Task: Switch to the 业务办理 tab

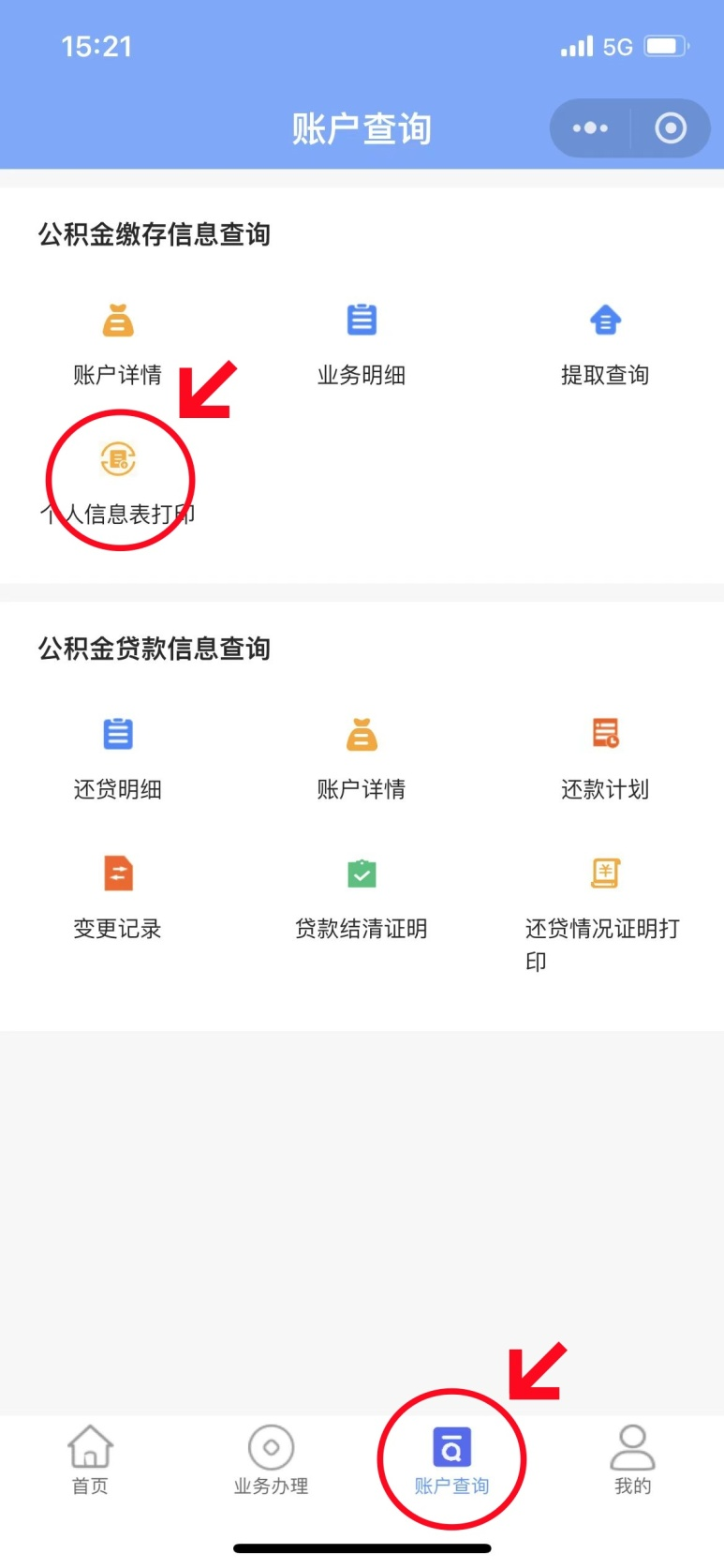Action: tap(271, 1460)
